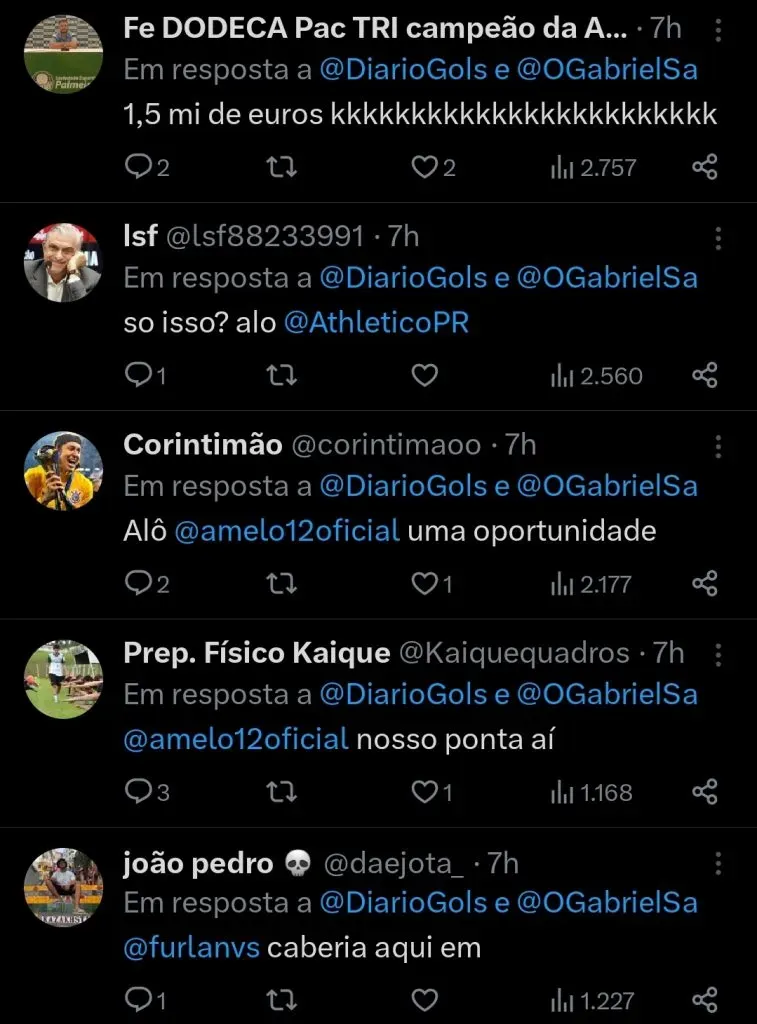This screenshot has width=757, height=1024.
Task: View analytics for Fe DODECA Pac's reply
Action: (x=593, y=167)
